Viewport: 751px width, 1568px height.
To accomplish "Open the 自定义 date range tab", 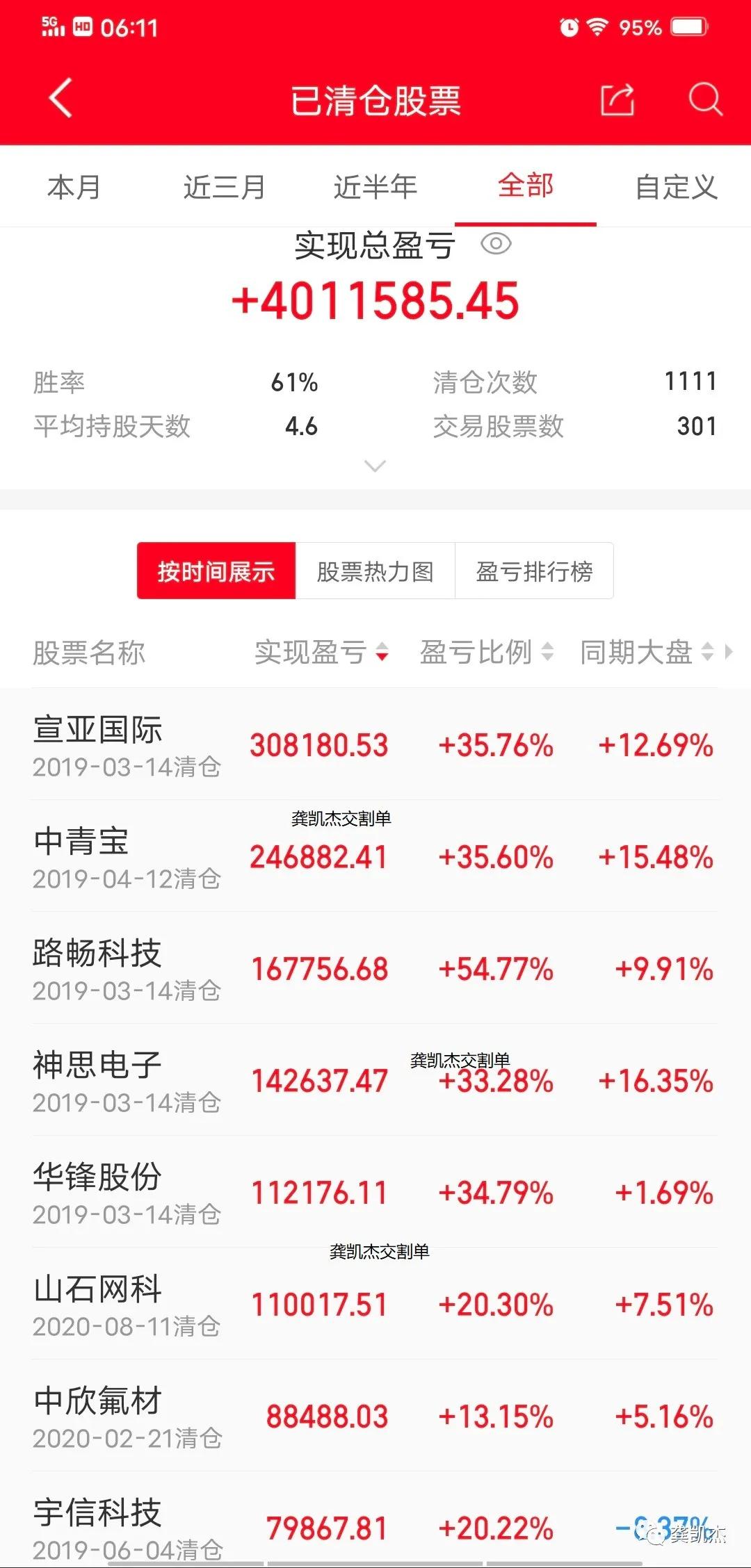I will click(x=675, y=186).
